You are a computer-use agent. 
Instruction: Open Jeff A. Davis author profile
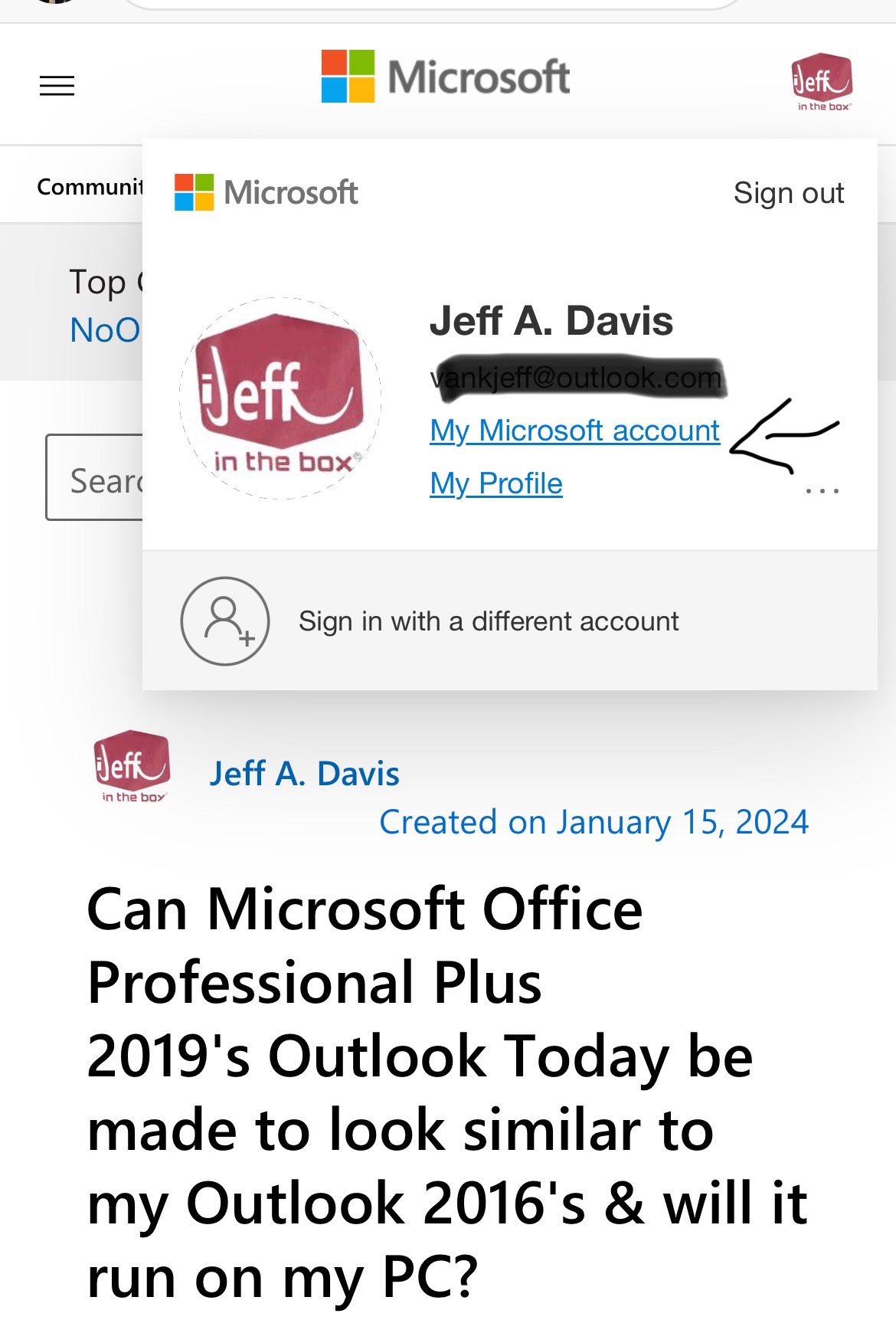(304, 774)
